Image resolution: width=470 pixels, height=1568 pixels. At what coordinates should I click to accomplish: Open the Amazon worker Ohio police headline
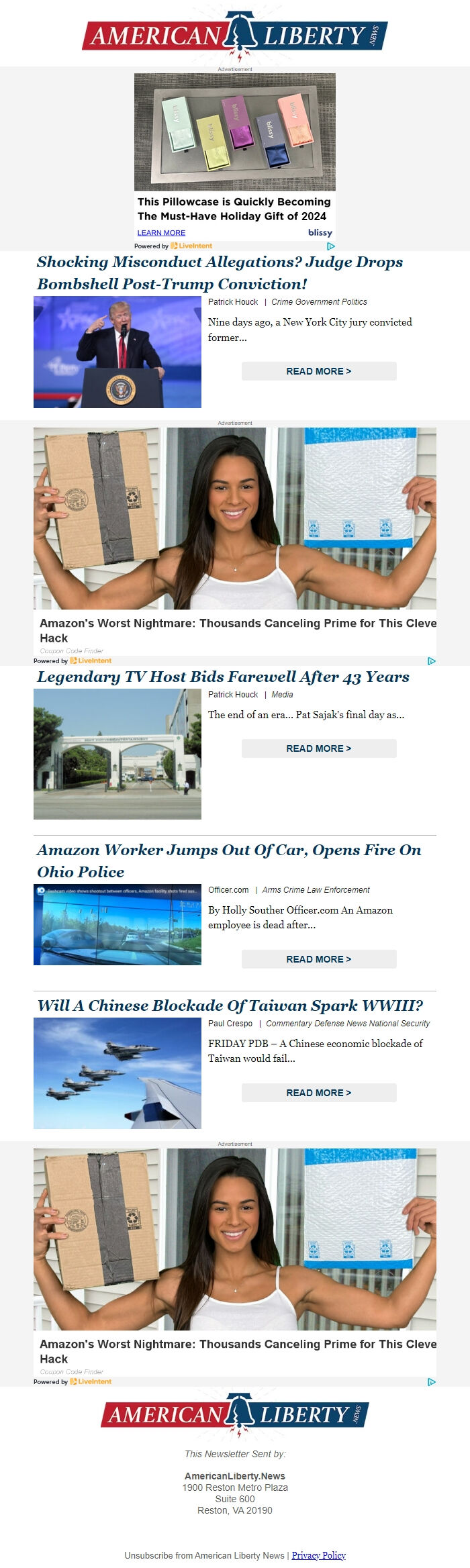229,861
